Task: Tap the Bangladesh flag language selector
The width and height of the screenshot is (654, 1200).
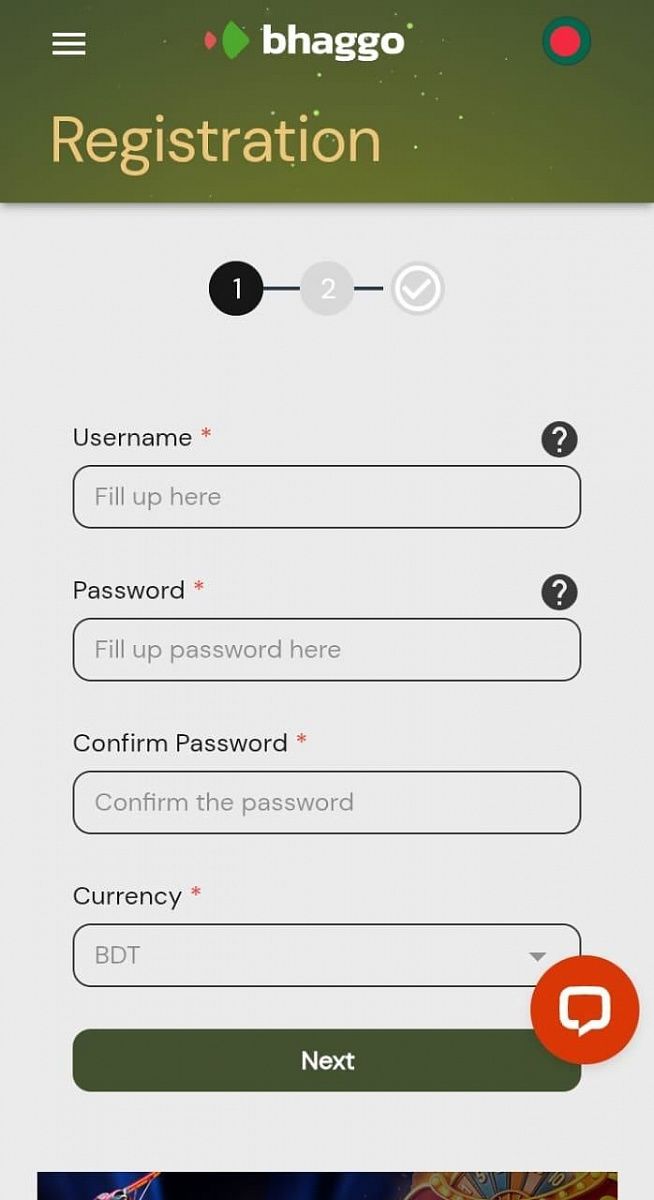Action: 566,42
